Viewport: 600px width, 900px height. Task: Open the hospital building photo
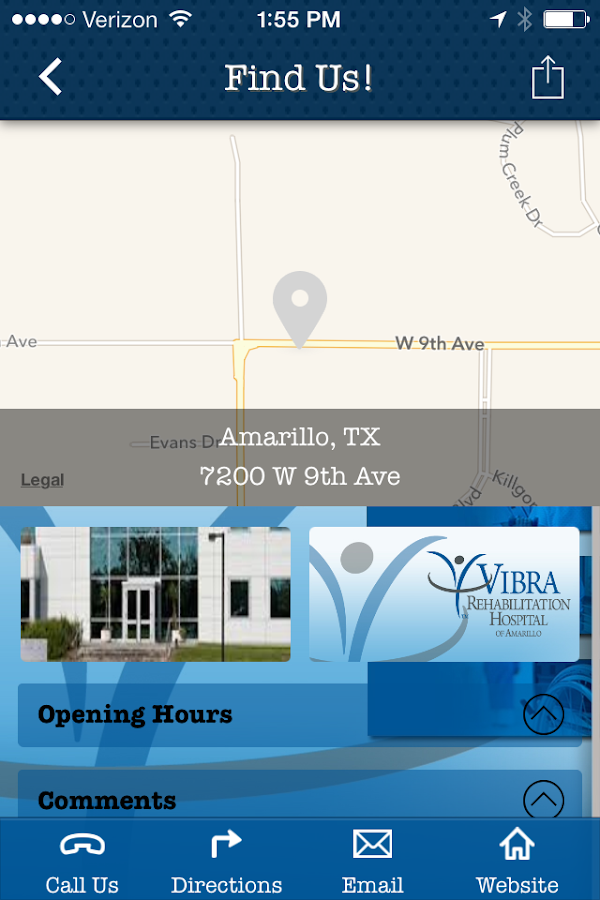155,594
